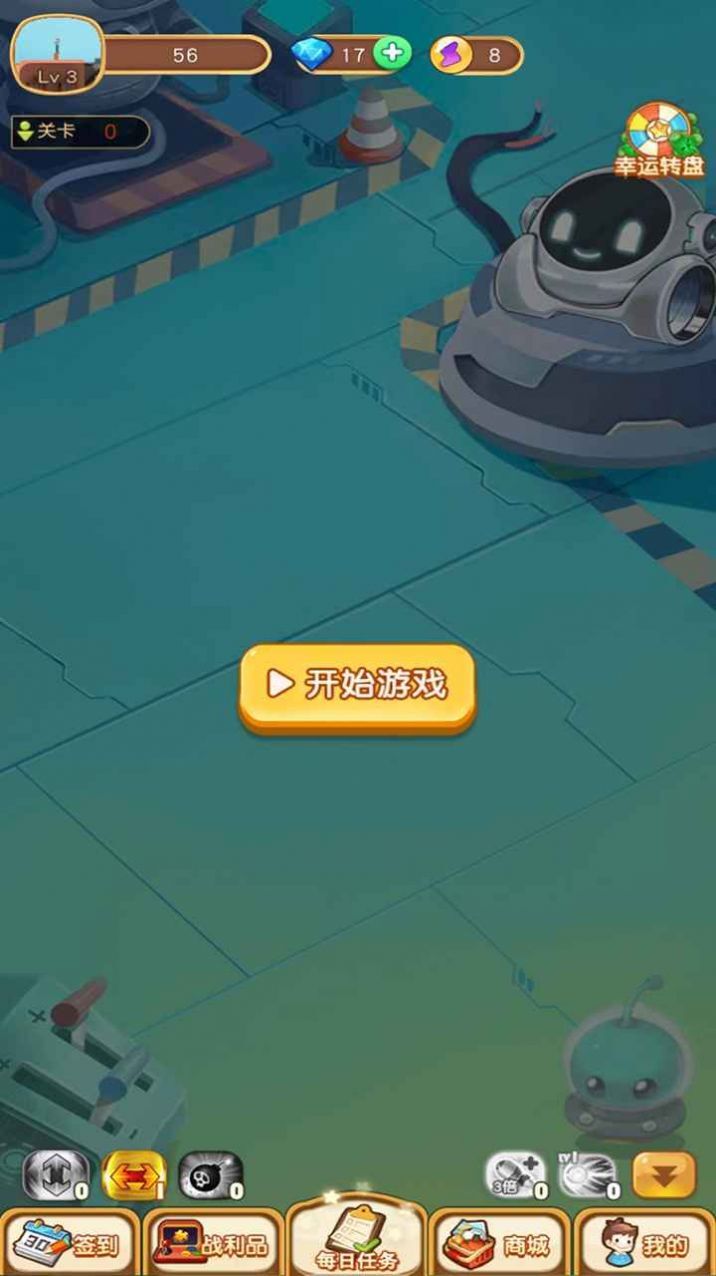Select the 3倍 triple bonus item
The height and width of the screenshot is (1276, 716).
(x=514, y=1175)
